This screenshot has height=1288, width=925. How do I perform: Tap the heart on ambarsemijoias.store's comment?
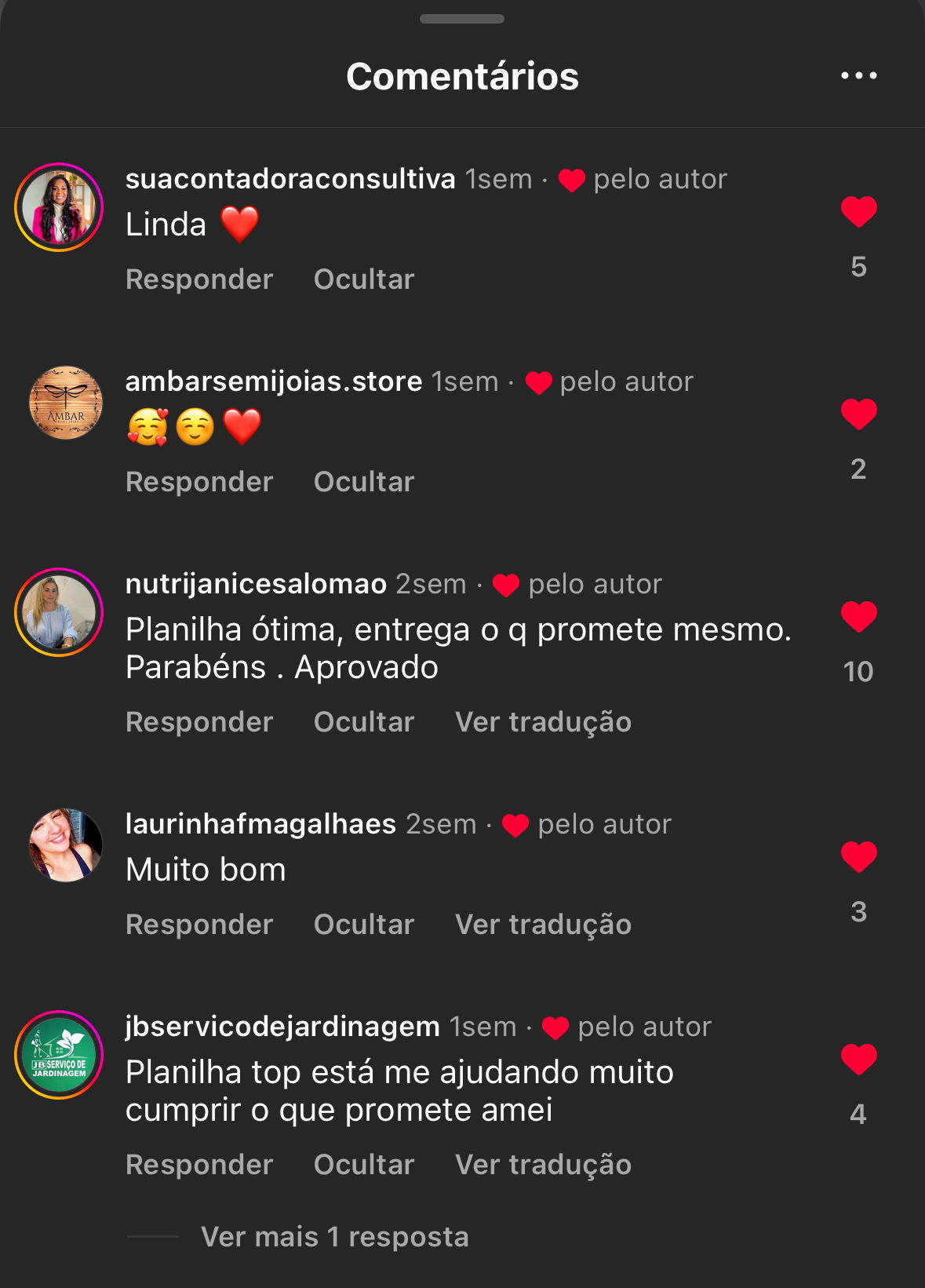pos(858,414)
